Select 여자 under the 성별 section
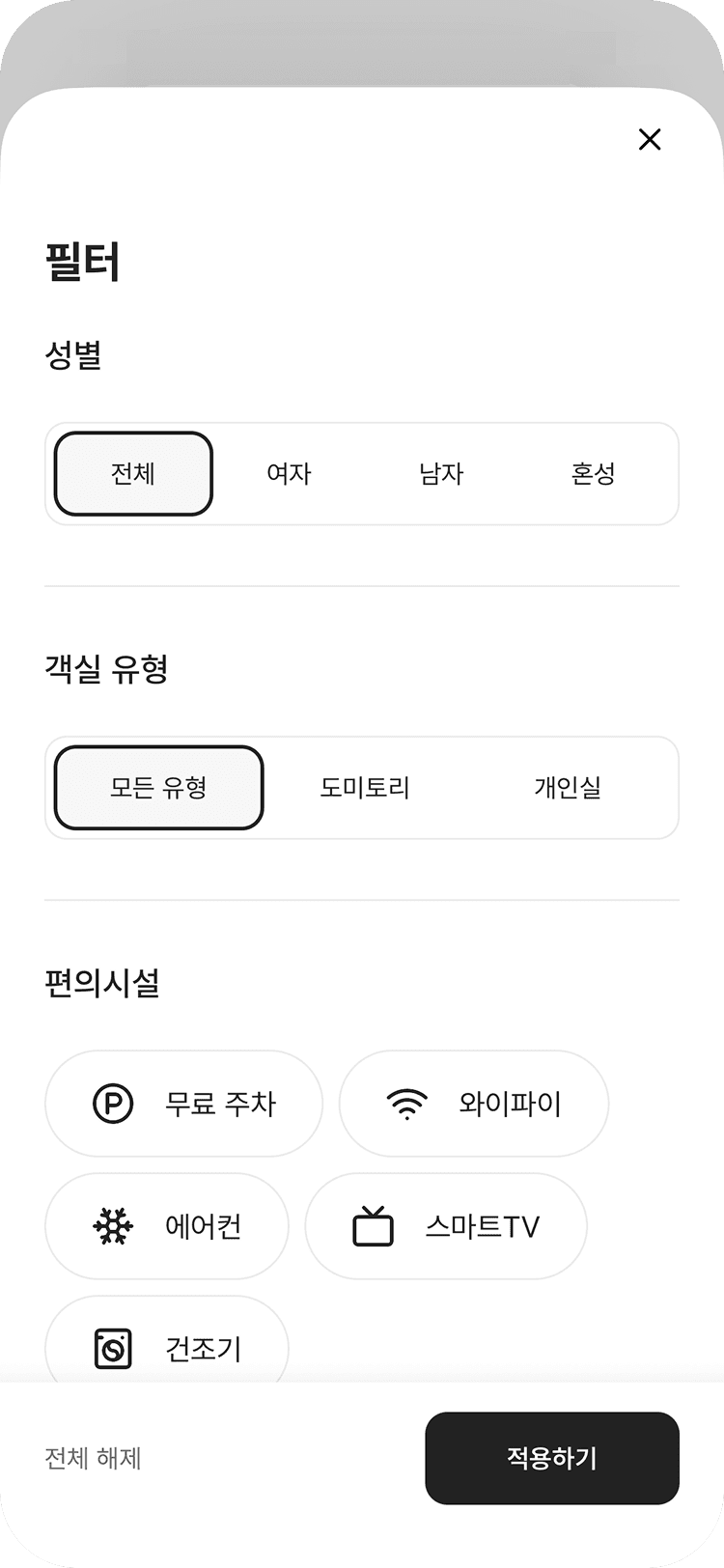The width and height of the screenshot is (724, 1568). (x=287, y=473)
